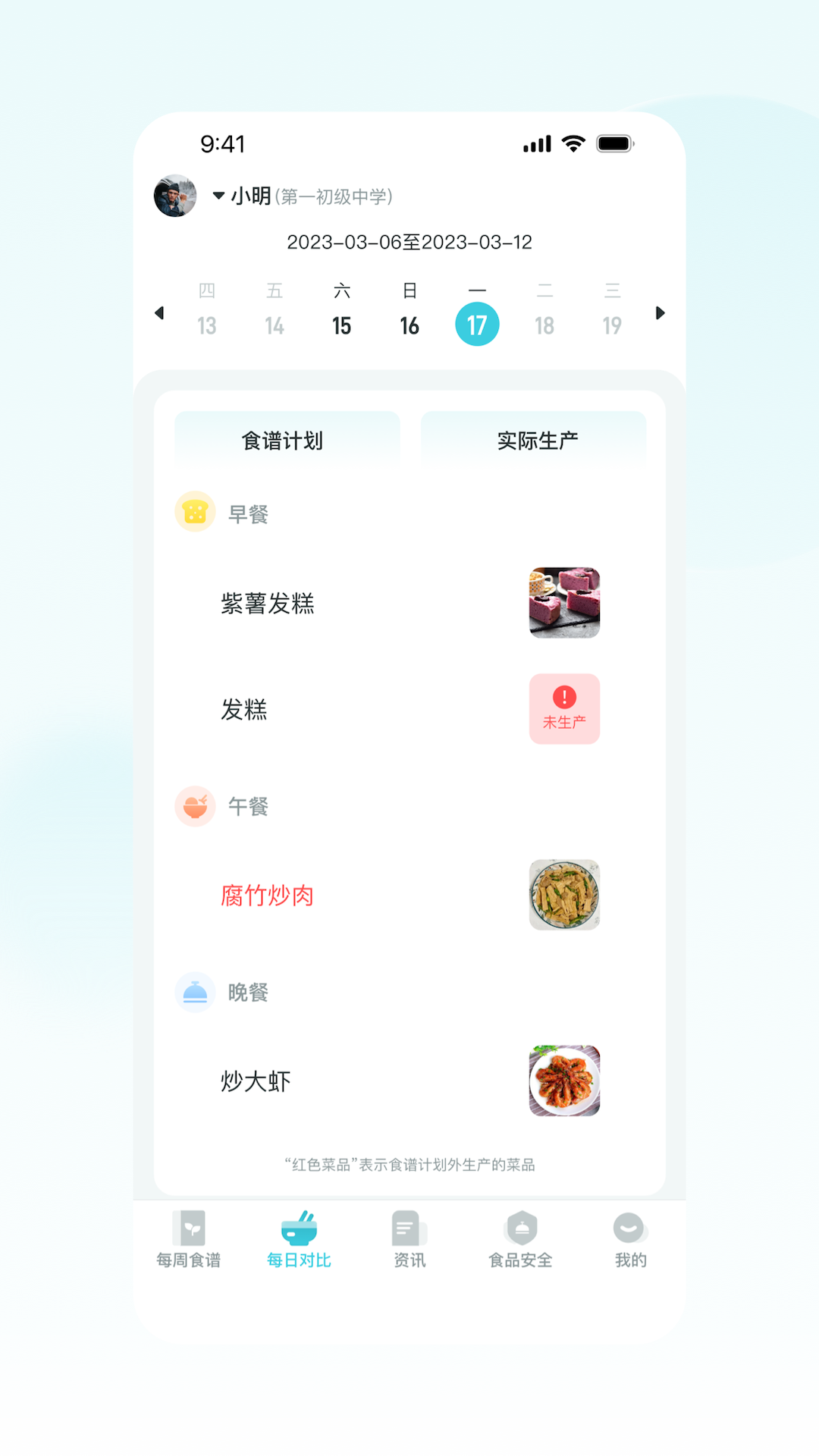Viewport: 819px width, 1456px height.
Task: Go to the next week arrow
Action: [660, 312]
